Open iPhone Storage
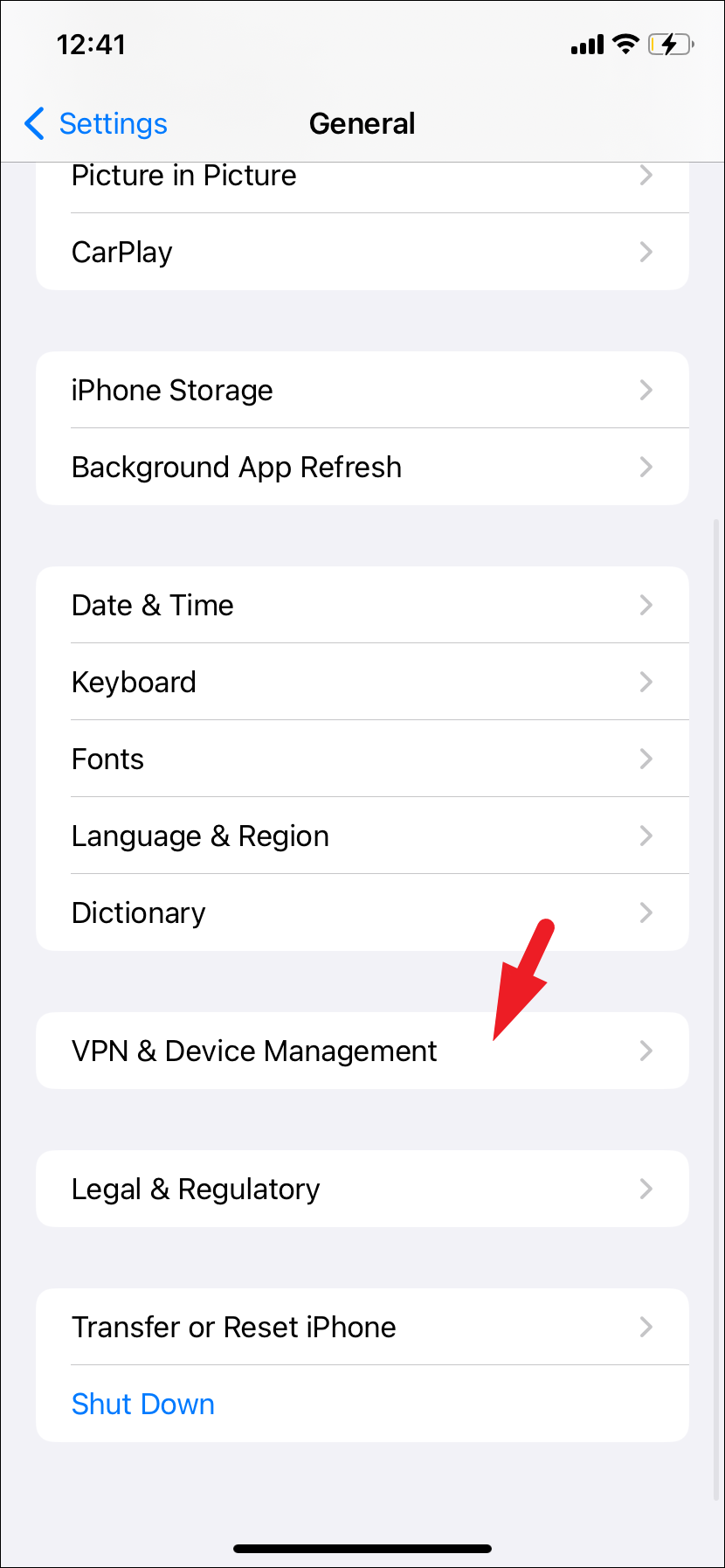Screen dimensions: 725x1568 click(362, 390)
